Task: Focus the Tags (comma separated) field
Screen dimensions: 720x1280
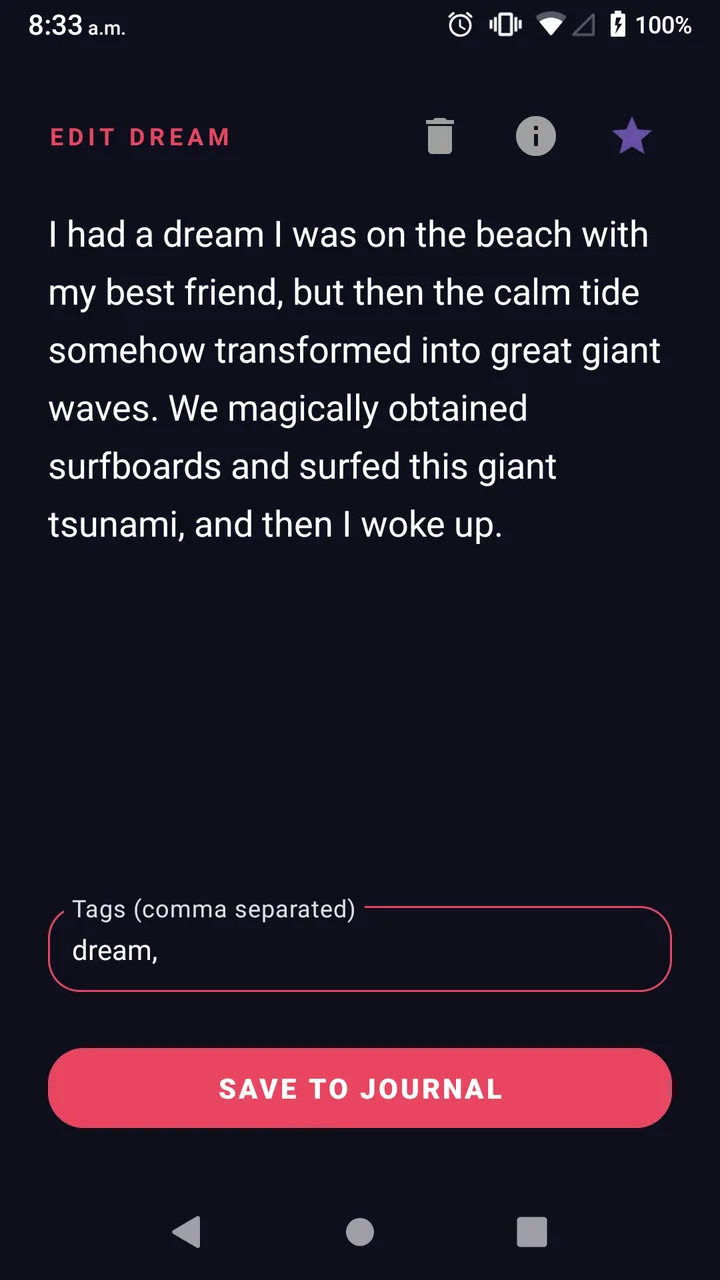Action: pyautogui.click(x=360, y=949)
